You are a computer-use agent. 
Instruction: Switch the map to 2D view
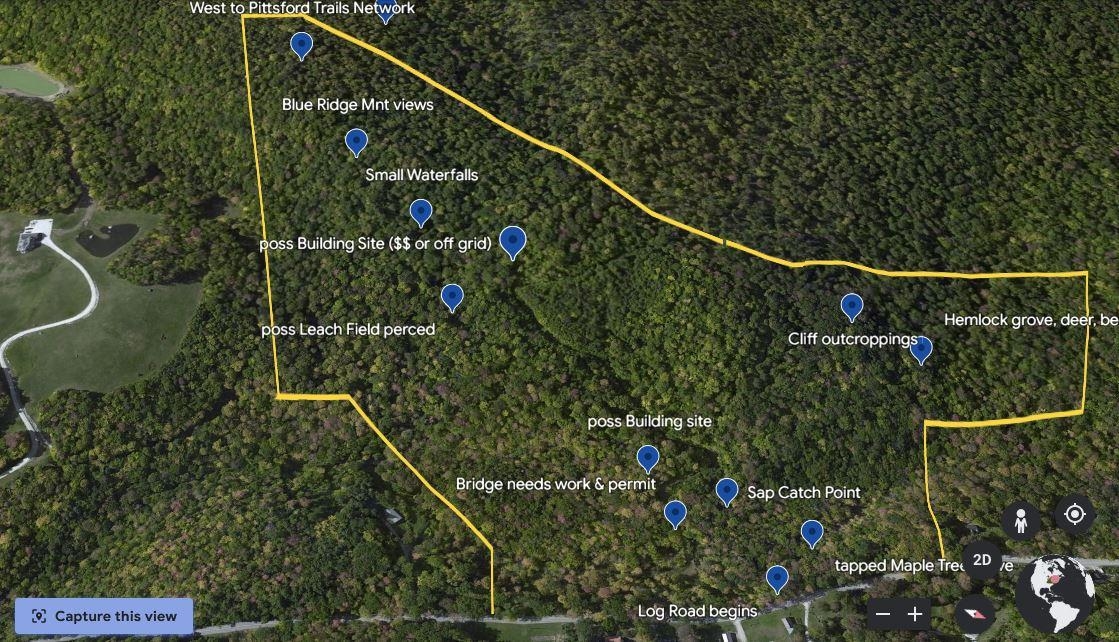(x=981, y=560)
